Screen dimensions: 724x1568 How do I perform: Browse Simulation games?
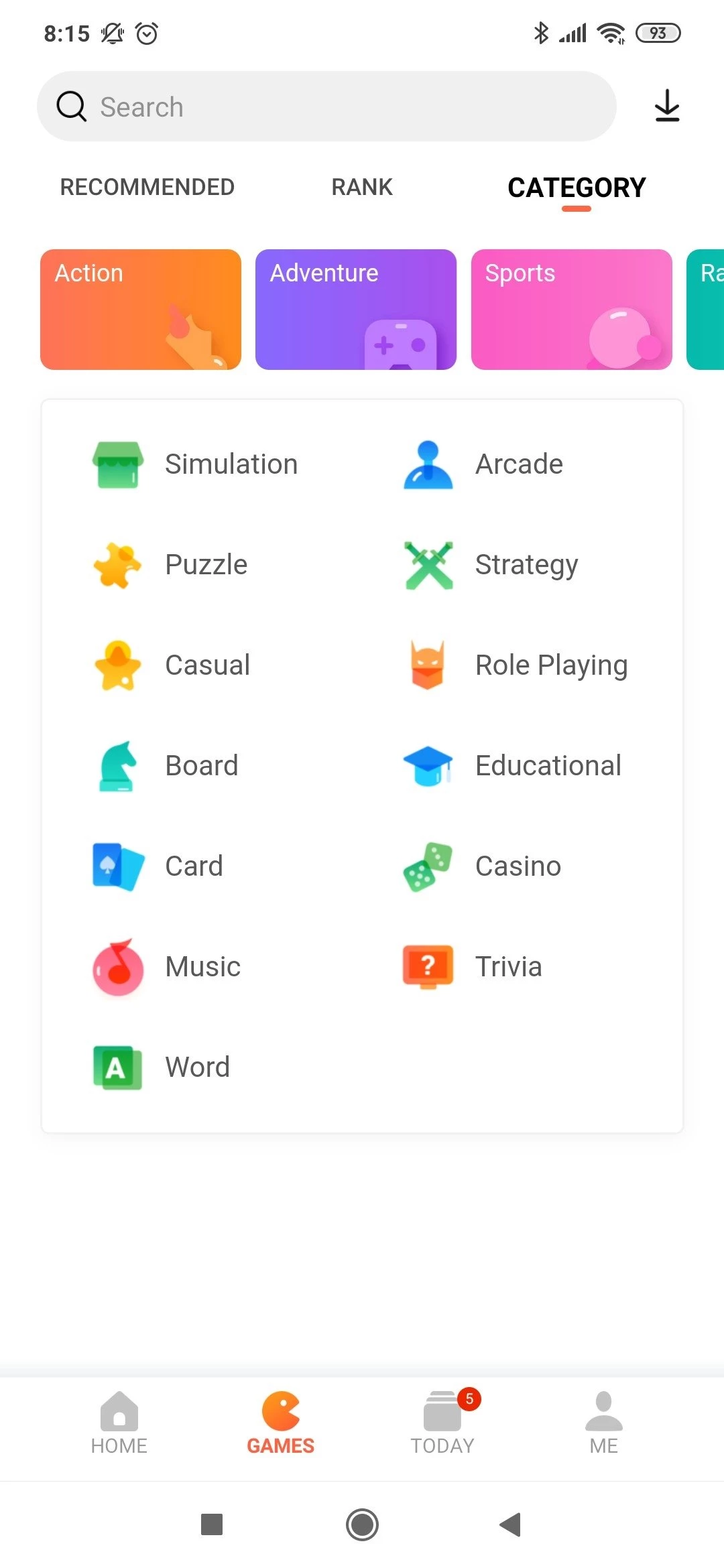[196, 464]
